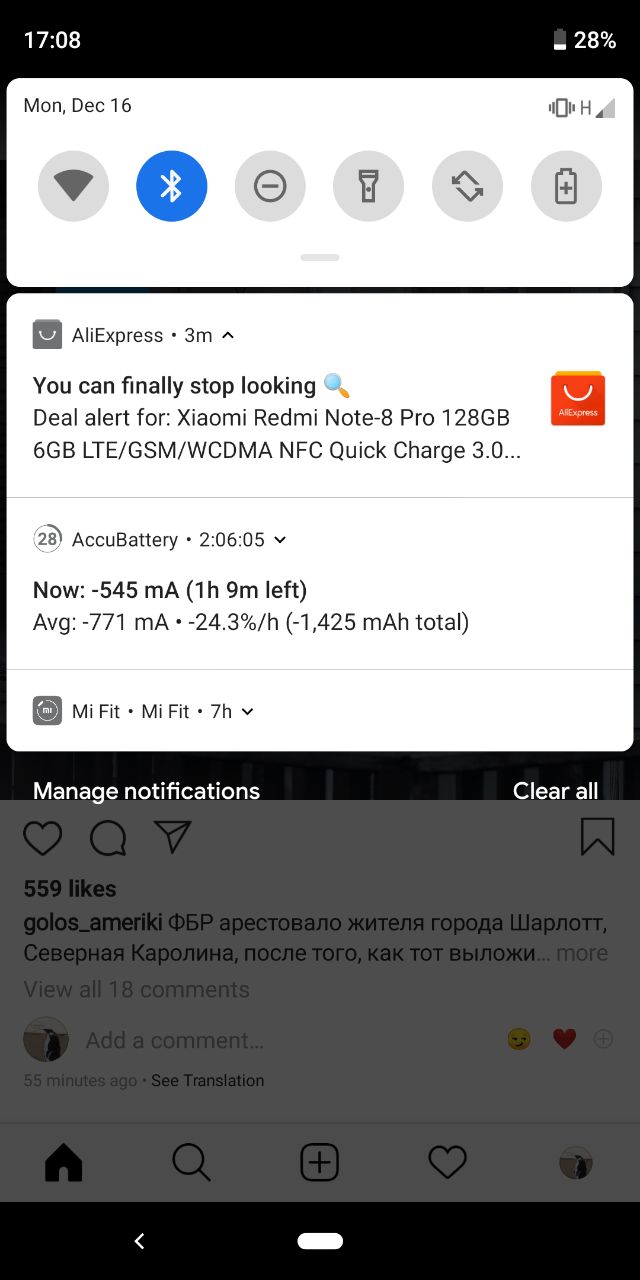Image resolution: width=640 pixels, height=1280 pixels.
Task: Open the AccuBattery notification
Action: (320, 584)
